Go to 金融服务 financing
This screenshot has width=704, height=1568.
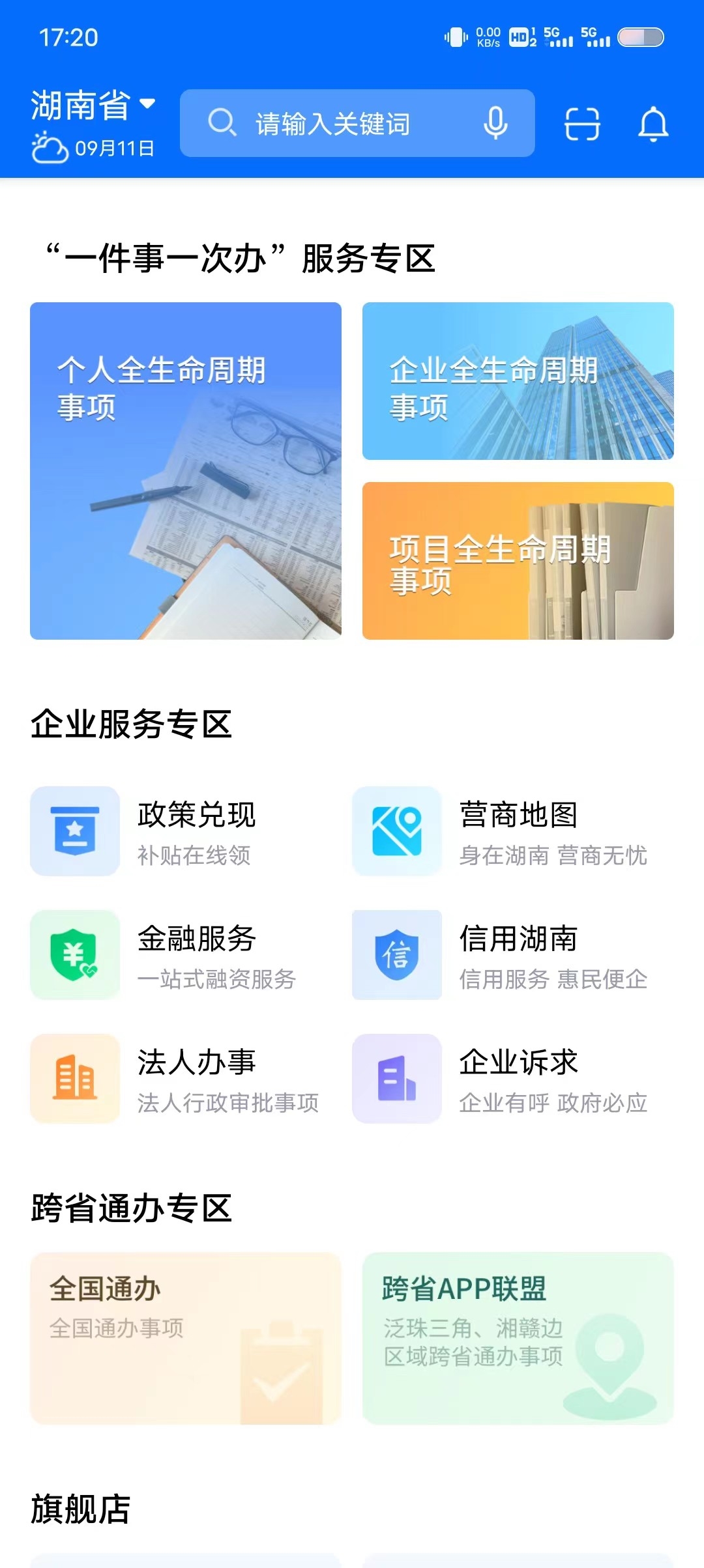click(x=176, y=955)
